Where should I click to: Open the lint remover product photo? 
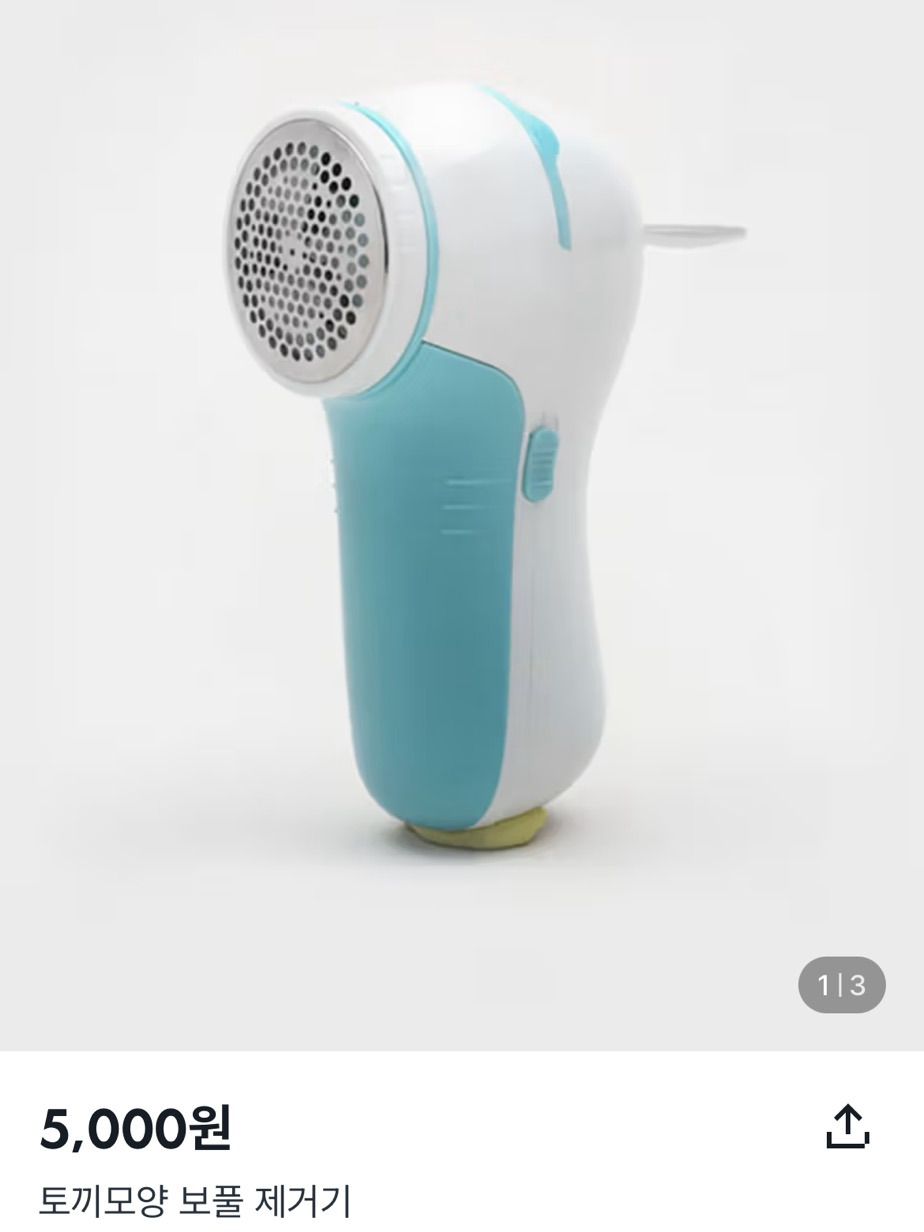[462, 500]
